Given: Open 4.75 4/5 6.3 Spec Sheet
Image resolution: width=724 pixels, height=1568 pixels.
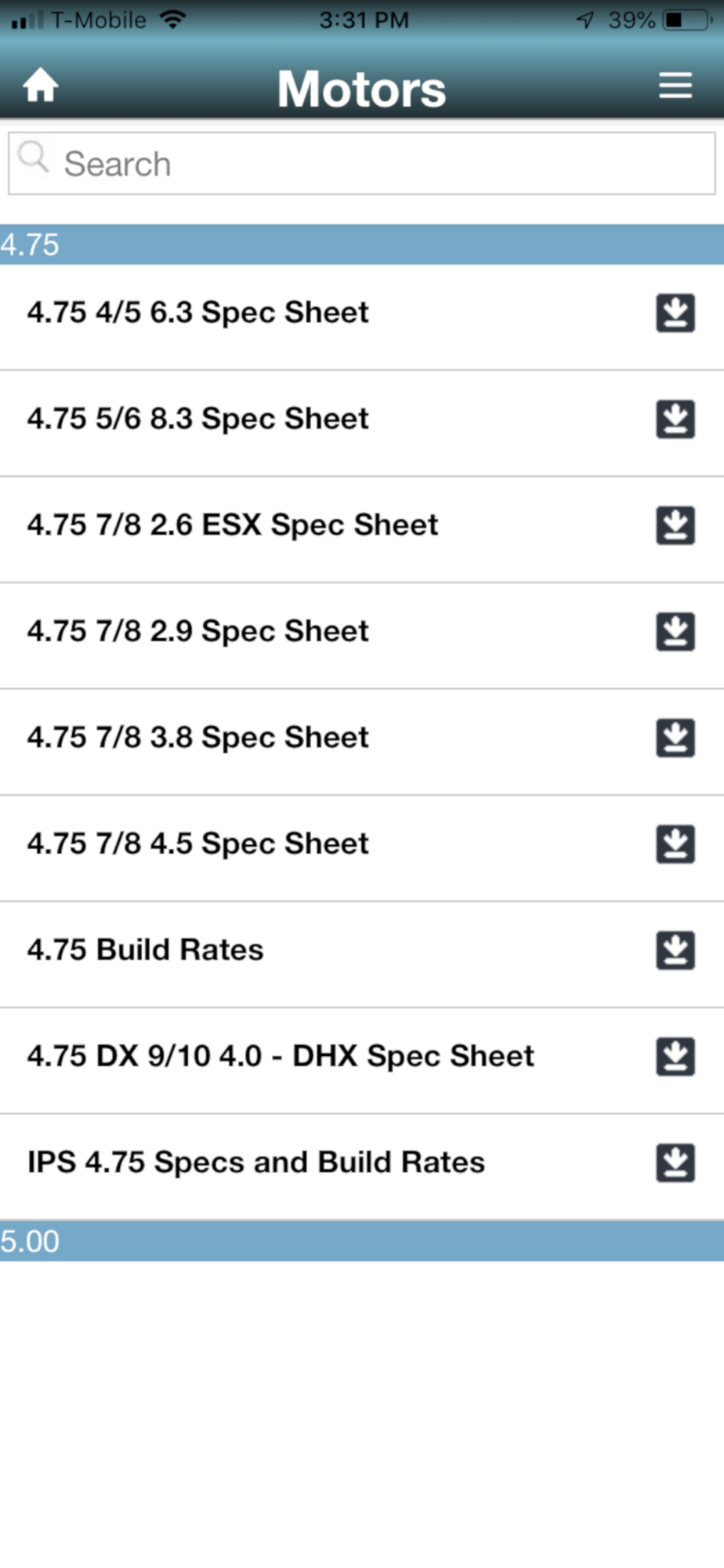Looking at the screenshot, I should (362, 313).
